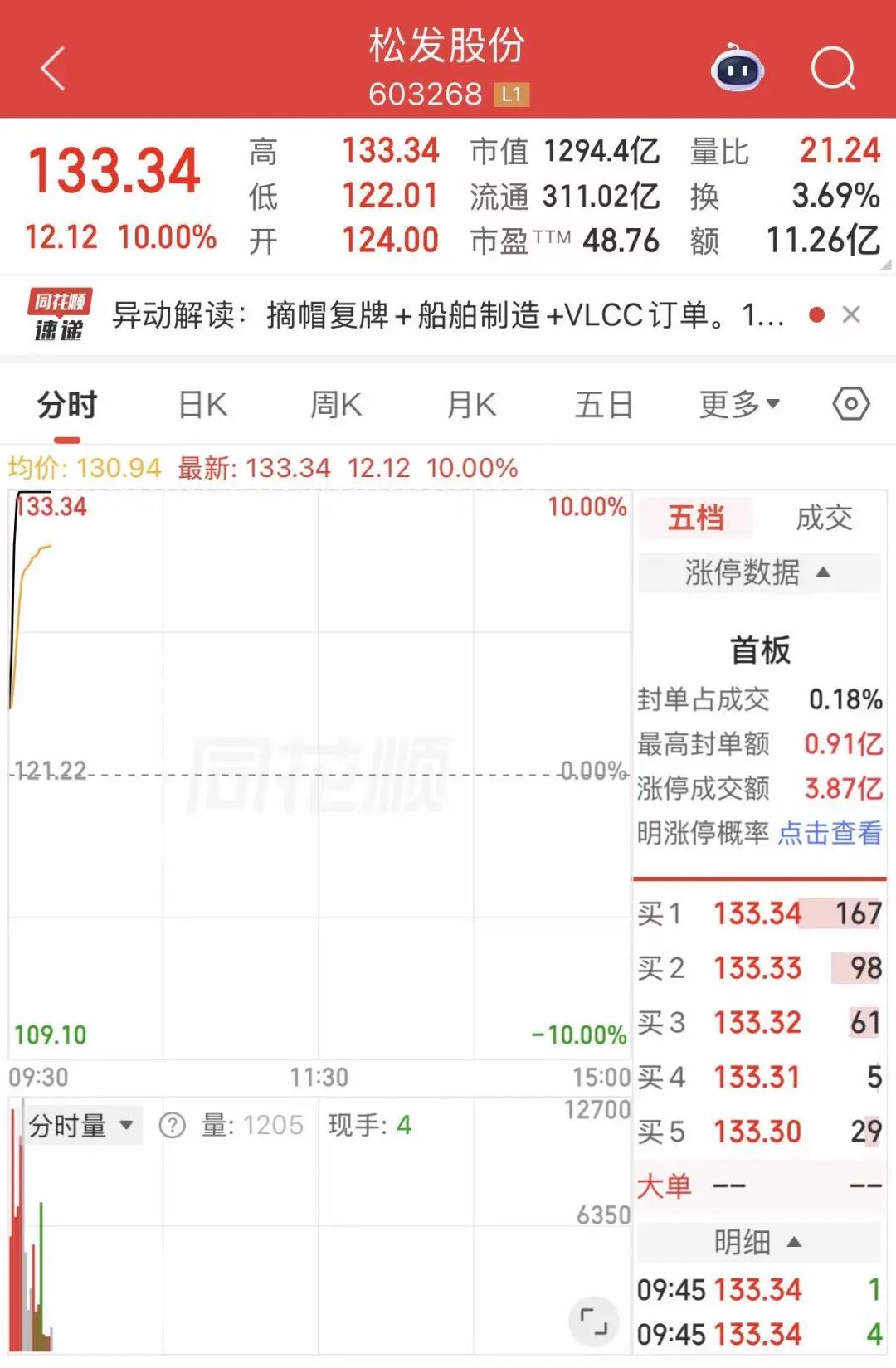Switch to the 分时 chart tab

[x=67, y=405]
